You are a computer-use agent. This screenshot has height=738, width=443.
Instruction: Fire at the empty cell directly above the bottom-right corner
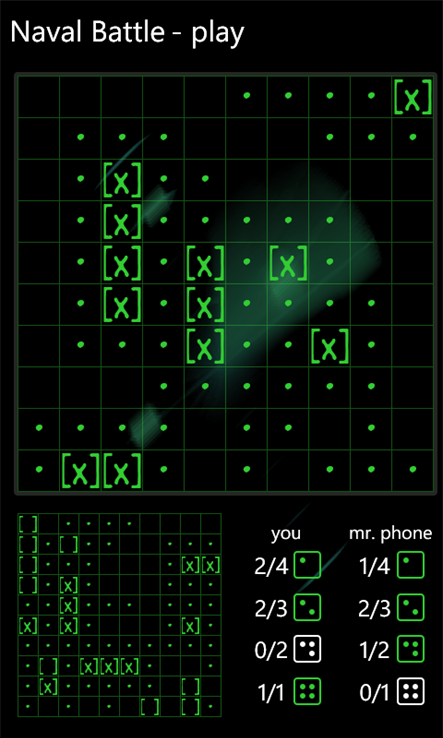(412, 429)
